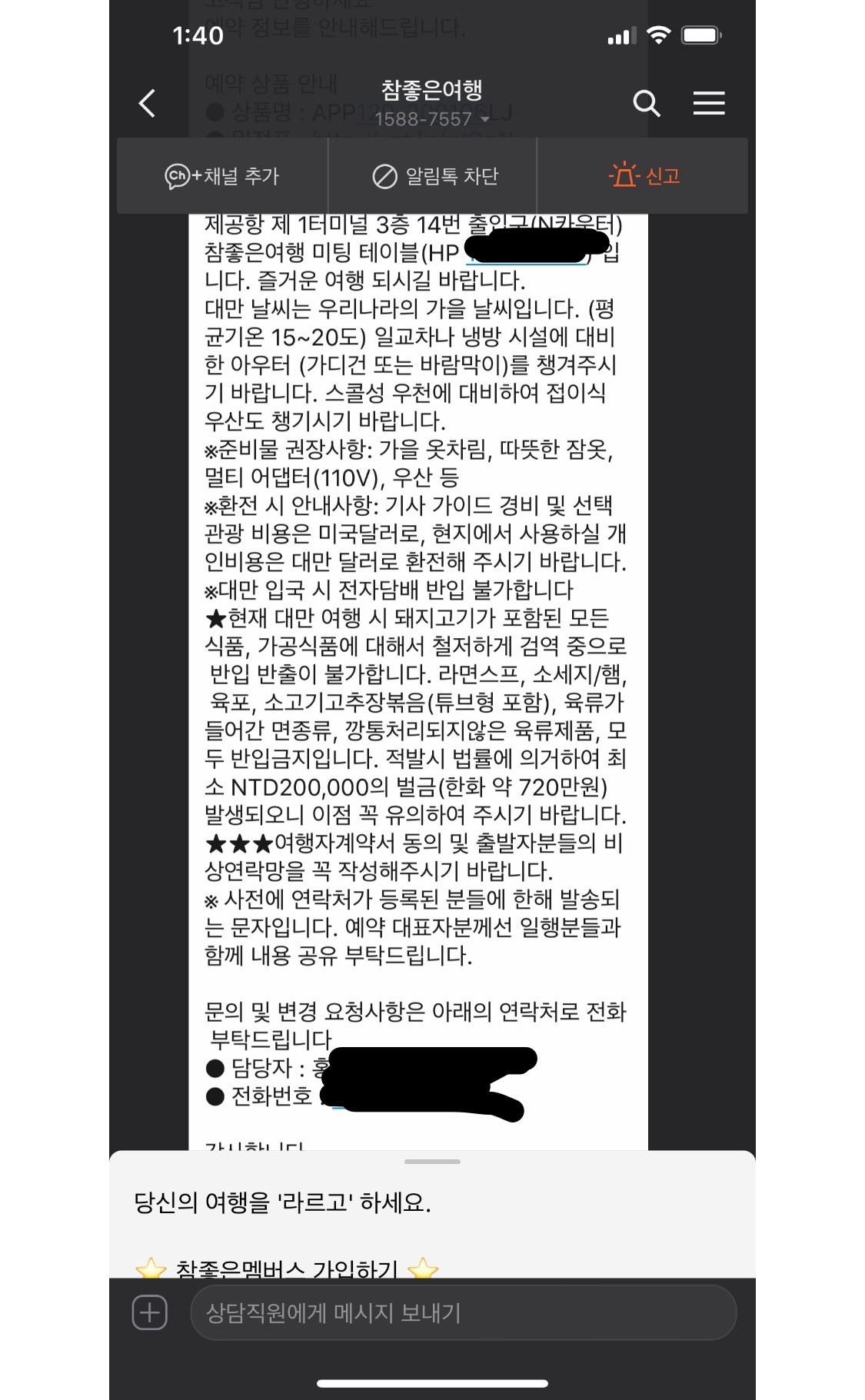The image size is (865, 1400).
Task: Go back using the arrow icon
Action: tap(148, 103)
